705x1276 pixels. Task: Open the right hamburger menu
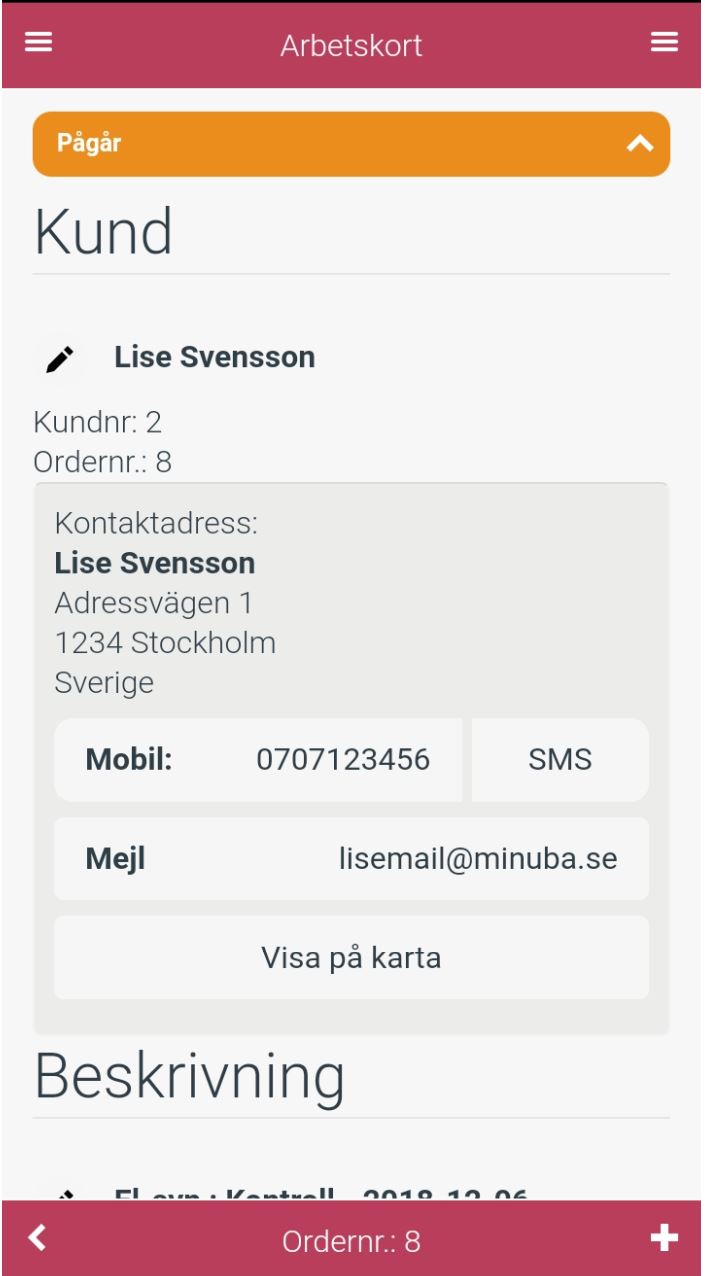[664, 42]
